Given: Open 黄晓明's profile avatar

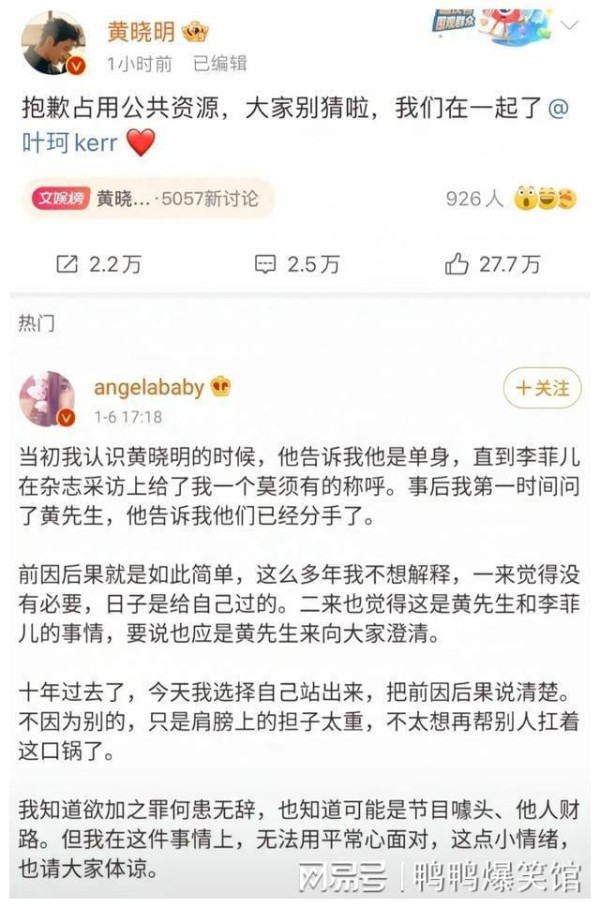Looking at the screenshot, I should click(x=53, y=44).
